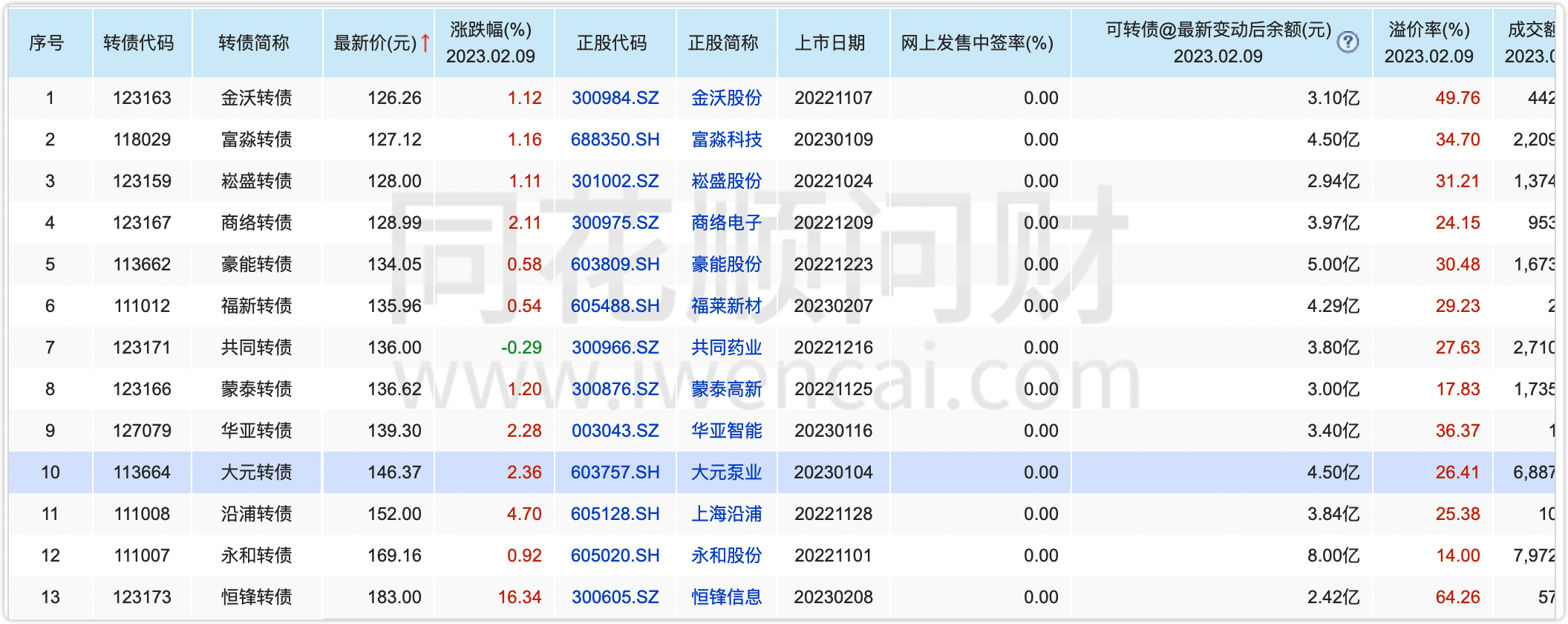Open stock code link 300984.SZ
This screenshot has height=624, width=1568.
click(x=615, y=98)
